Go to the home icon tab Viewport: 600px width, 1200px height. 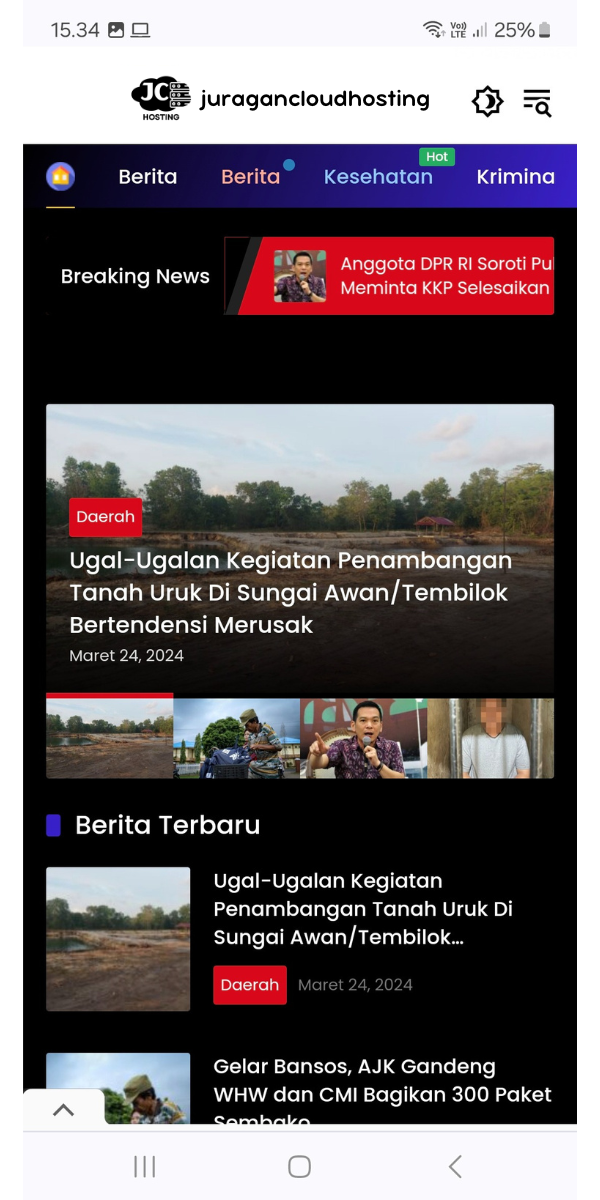[61, 177]
